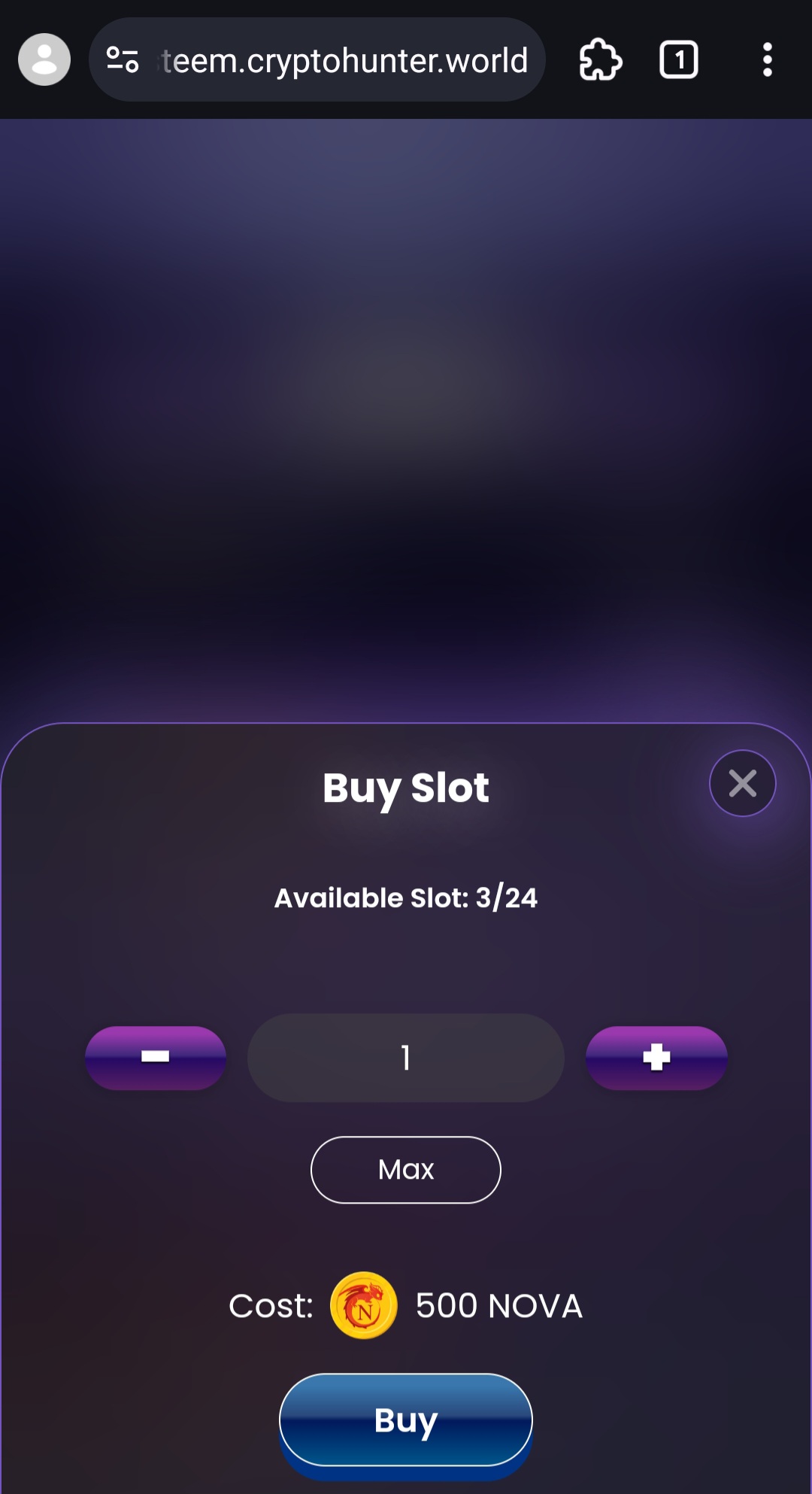Screen dimensions: 812x1494
Task: Tap the slot quantity field
Action: (406, 1057)
